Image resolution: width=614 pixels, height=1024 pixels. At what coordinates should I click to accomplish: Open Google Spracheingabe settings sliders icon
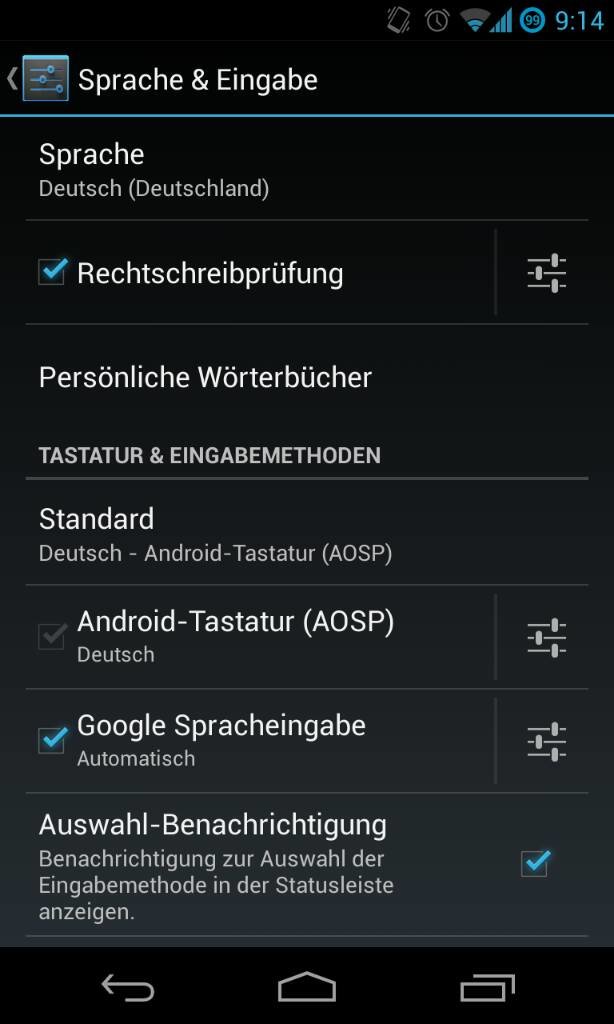(546, 741)
